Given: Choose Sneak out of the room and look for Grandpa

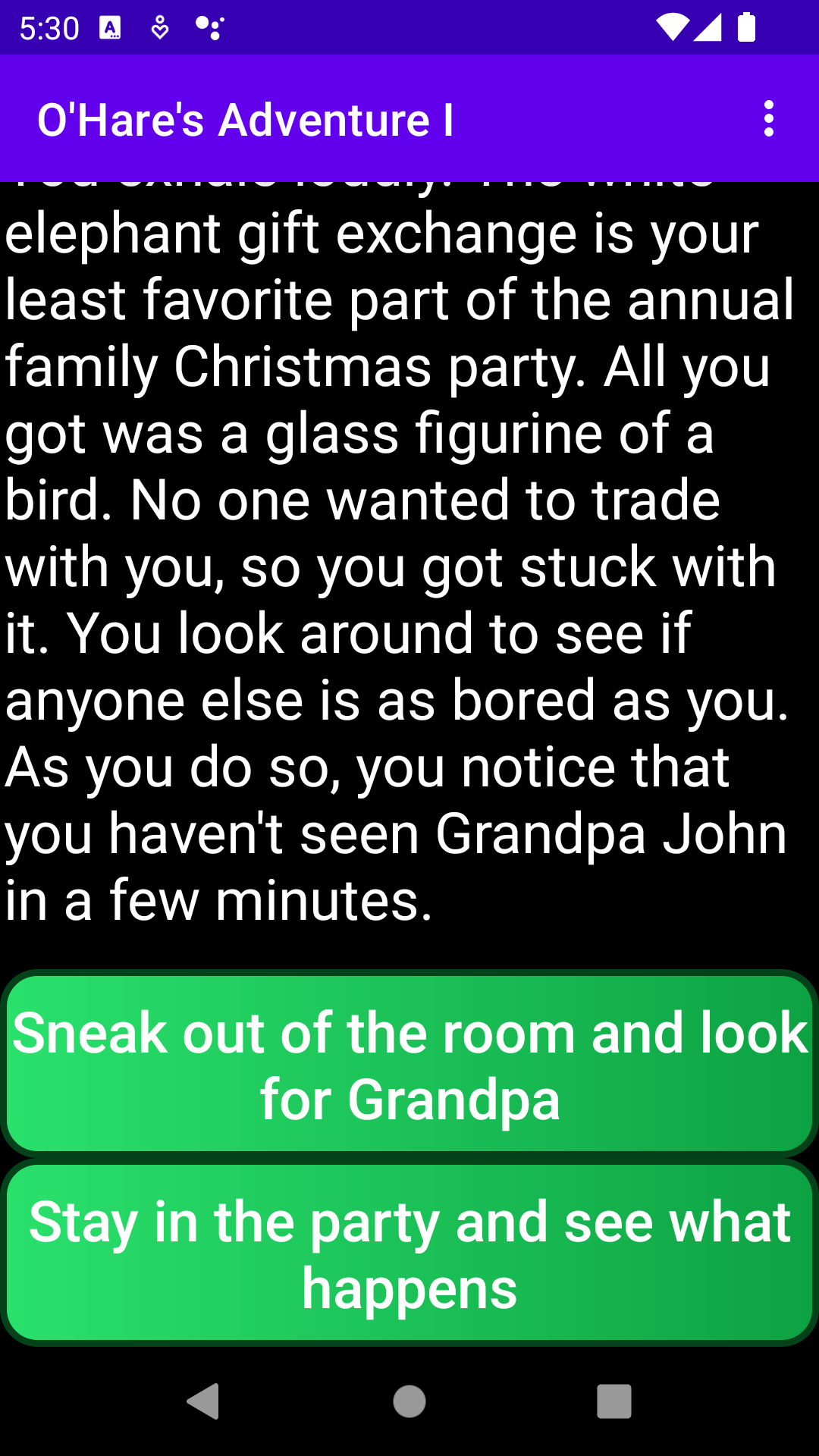Looking at the screenshot, I should point(409,1064).
